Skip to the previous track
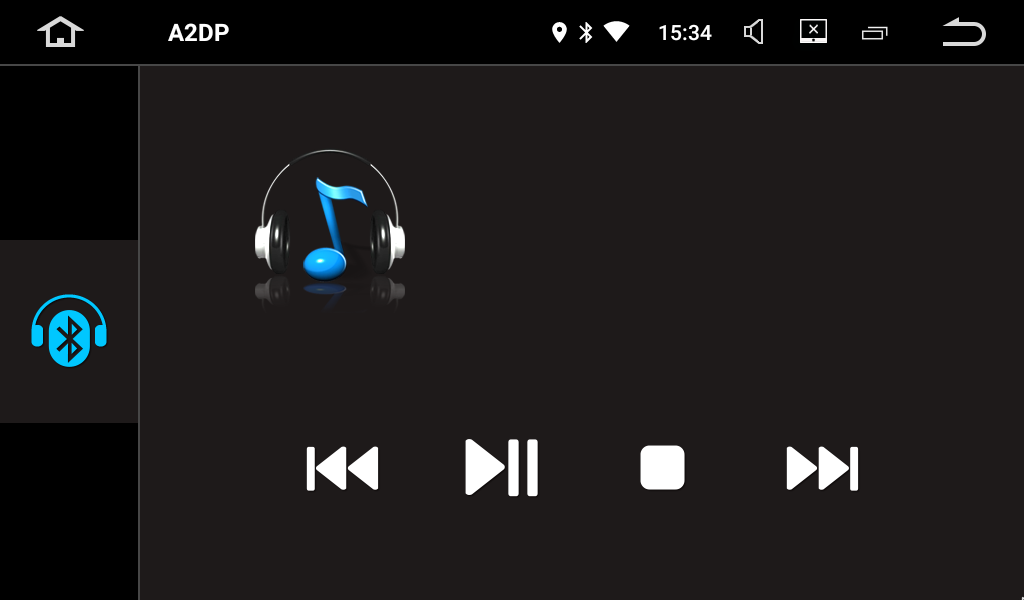The height and width of the screenshot is (600, 1024). coord(342,468)
